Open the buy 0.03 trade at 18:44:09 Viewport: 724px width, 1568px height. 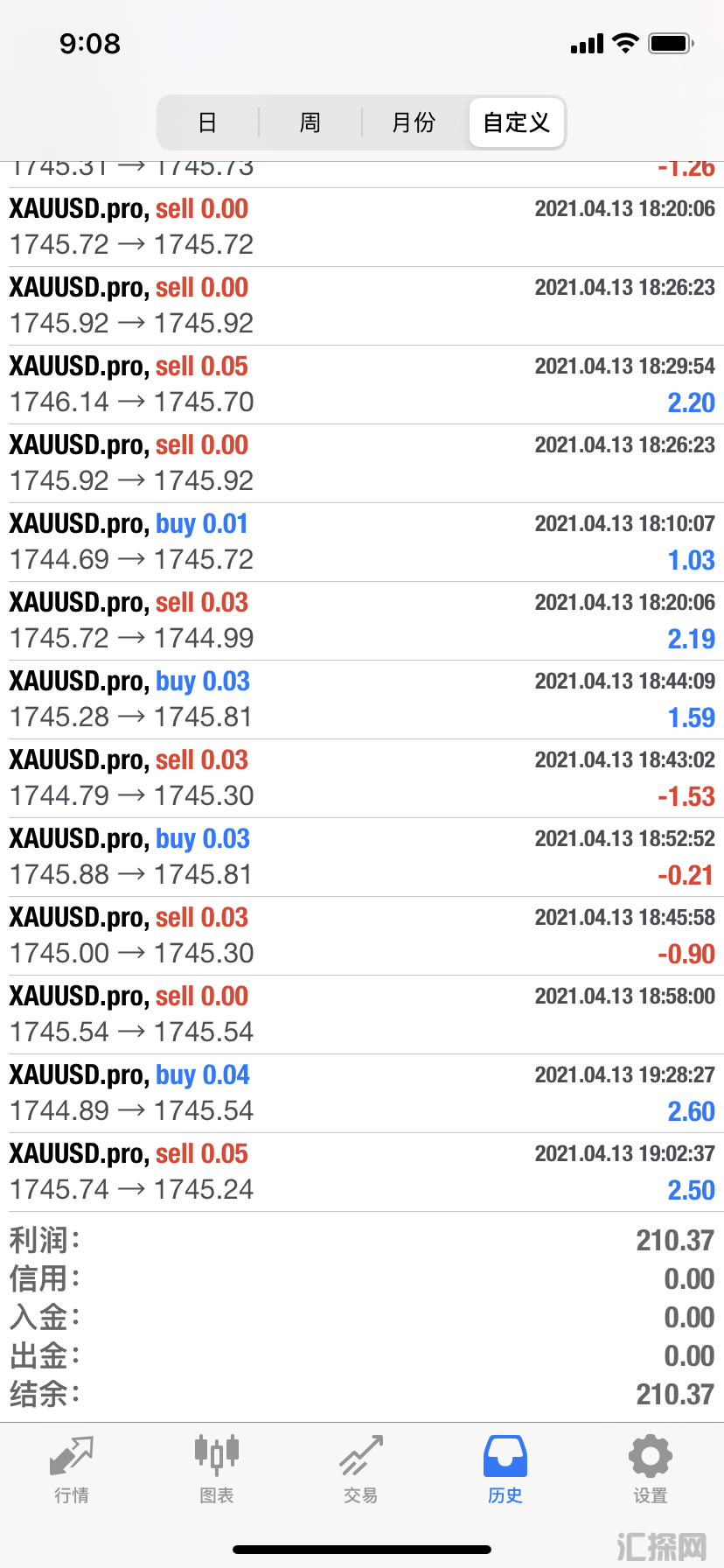point(362,700)
